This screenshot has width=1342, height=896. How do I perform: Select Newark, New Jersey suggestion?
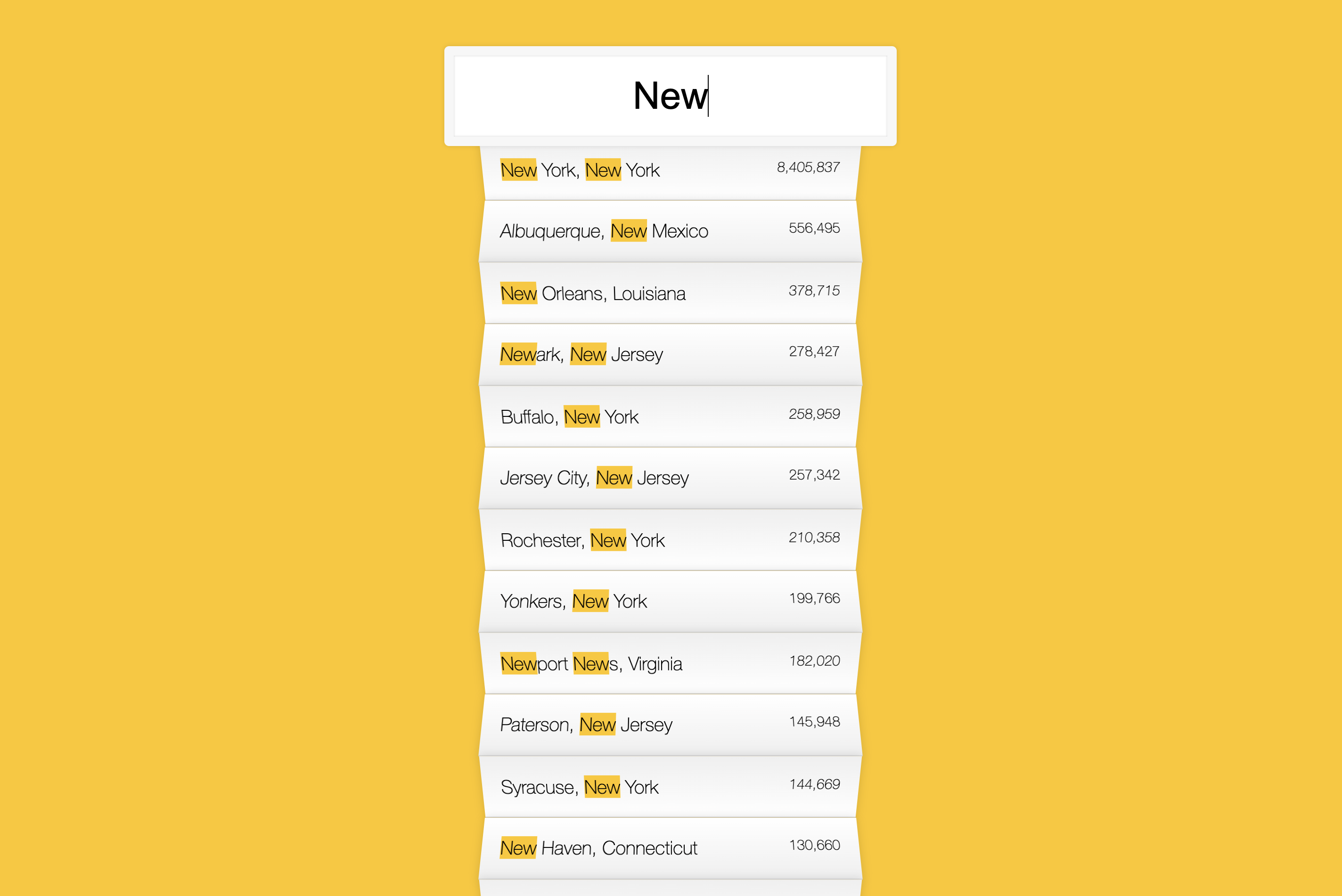[670, 355]
